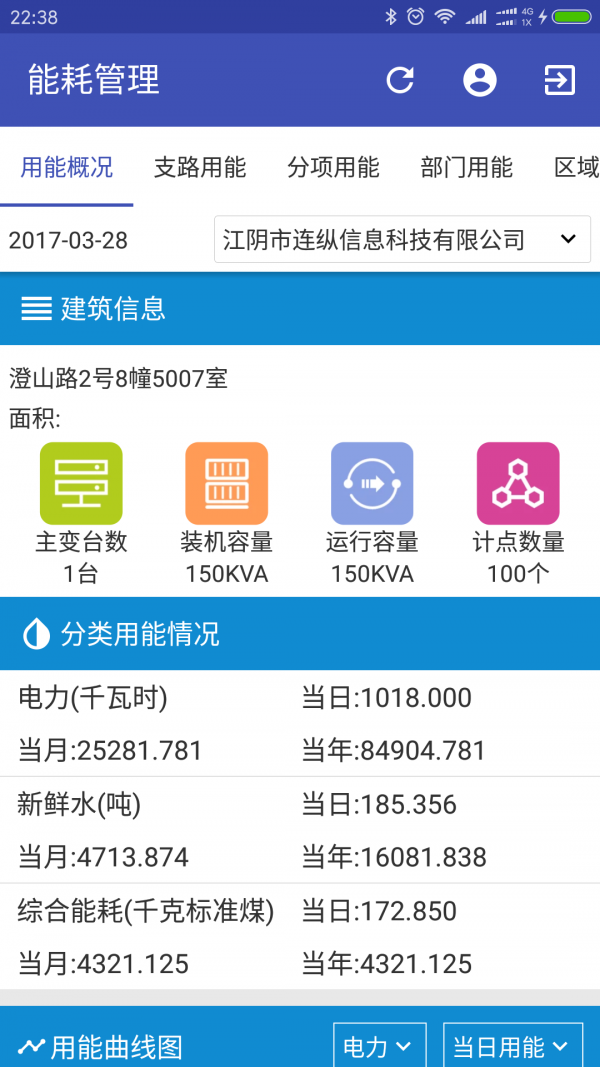Expand the 电力 energy type dropdown
Viewport: 600px width, 1067px height.
[379, 1046]
